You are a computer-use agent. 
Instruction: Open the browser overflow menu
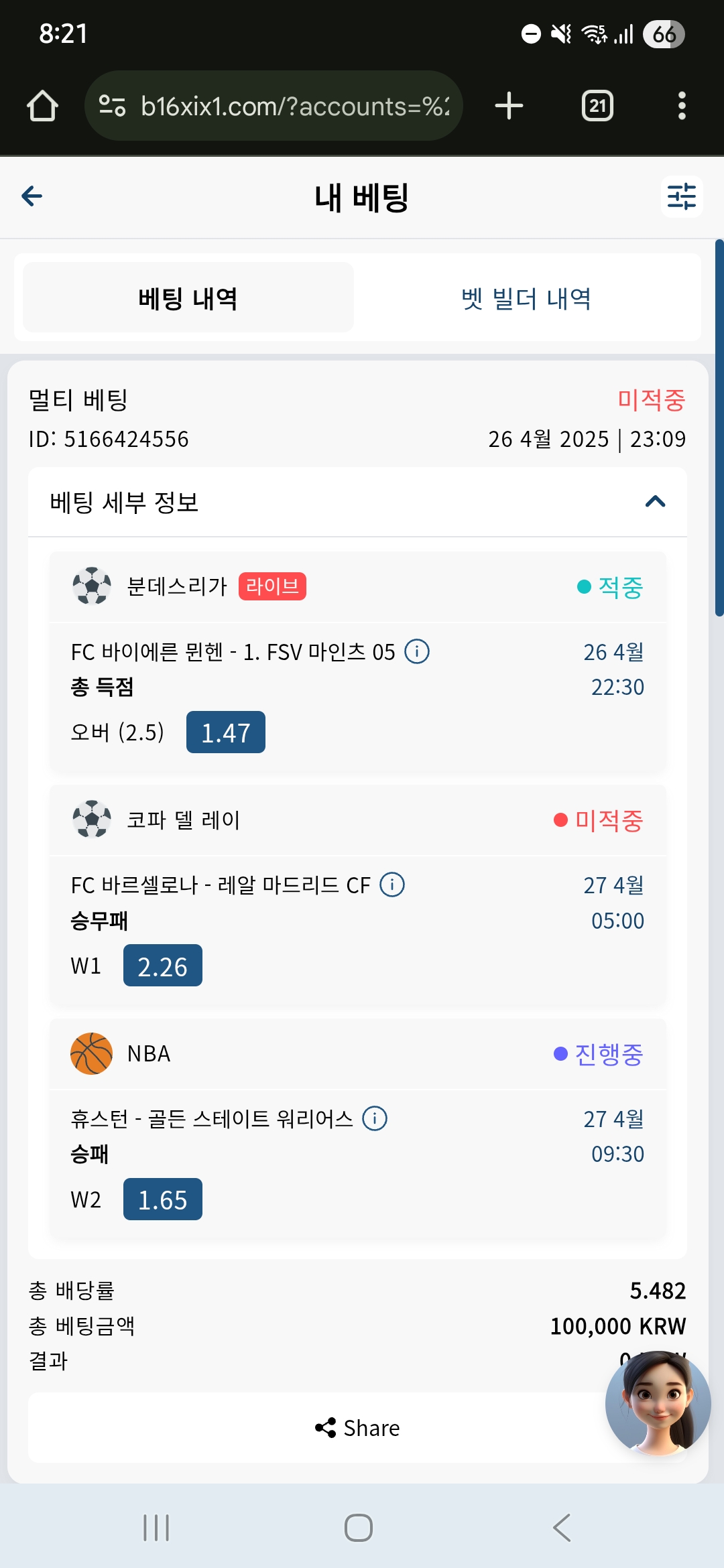(682, 106)
